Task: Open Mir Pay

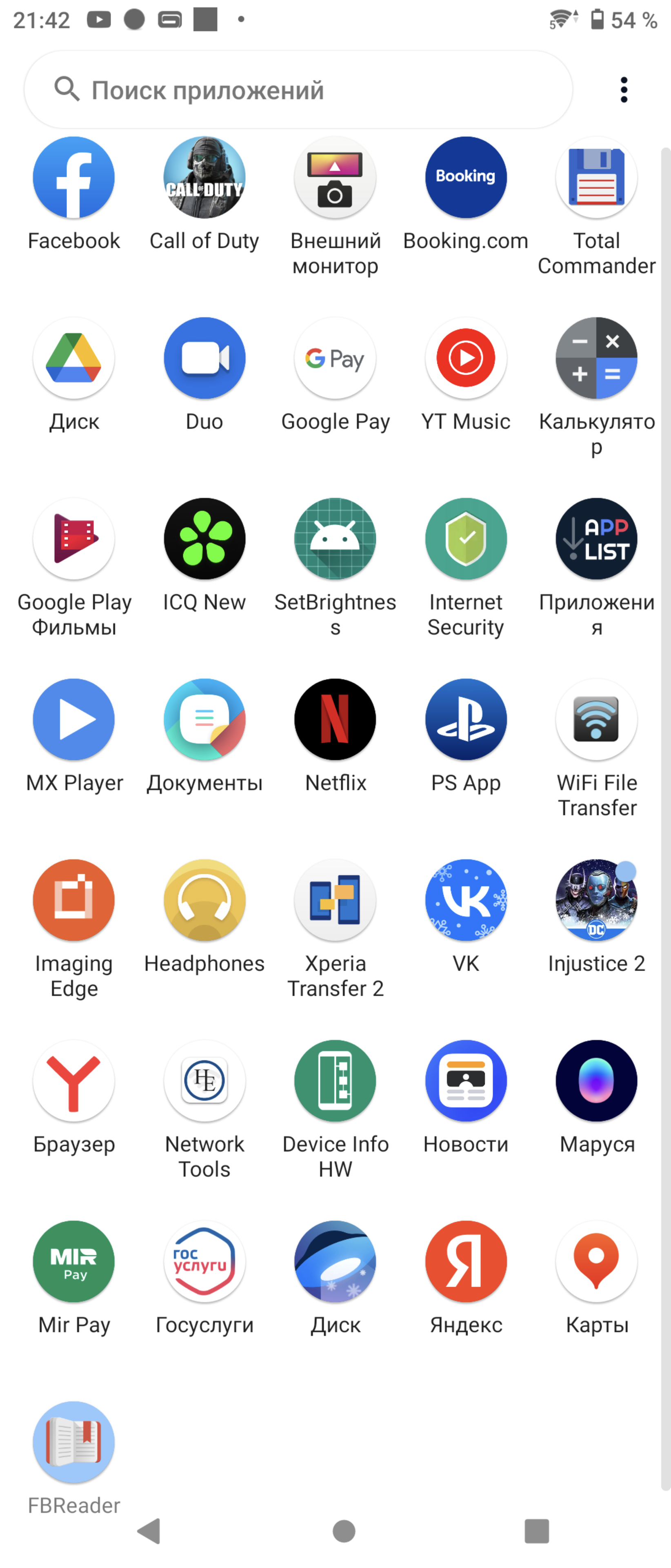Action: click(73, 1261)
